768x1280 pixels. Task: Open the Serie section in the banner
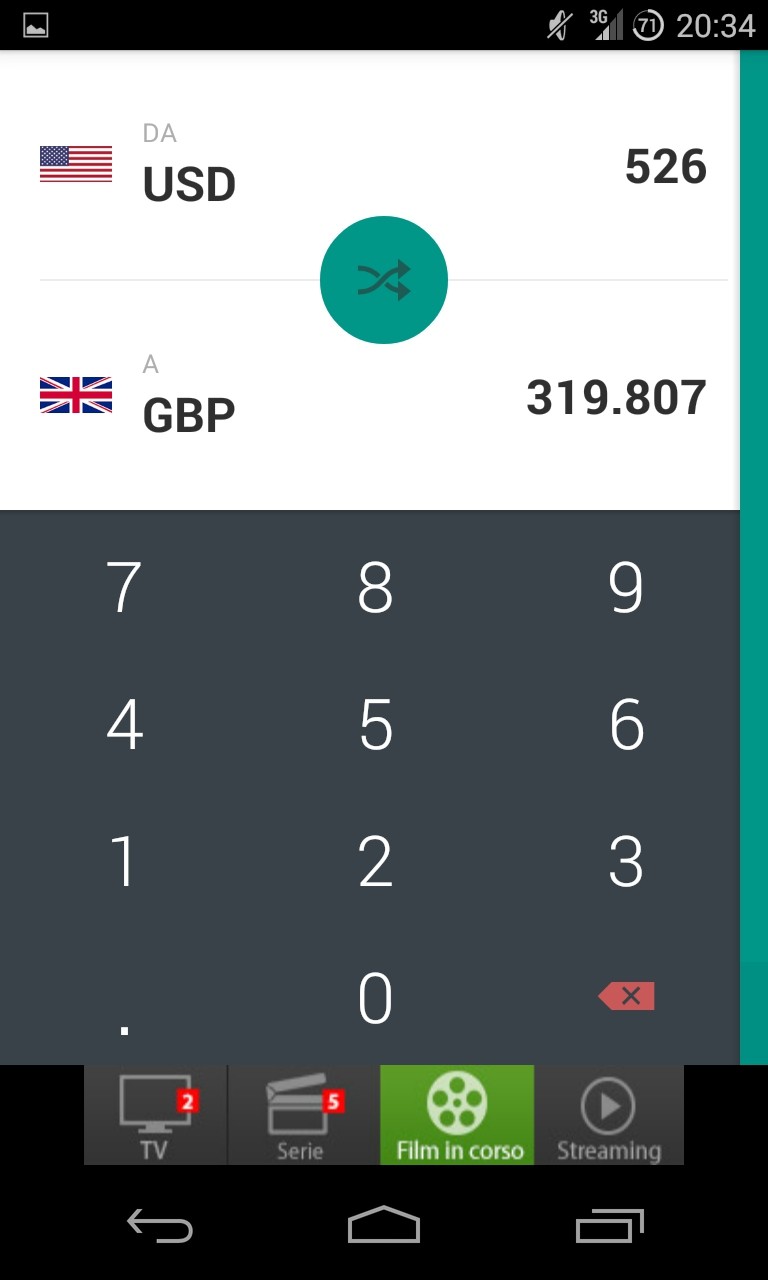click(x=304, y=1115)
